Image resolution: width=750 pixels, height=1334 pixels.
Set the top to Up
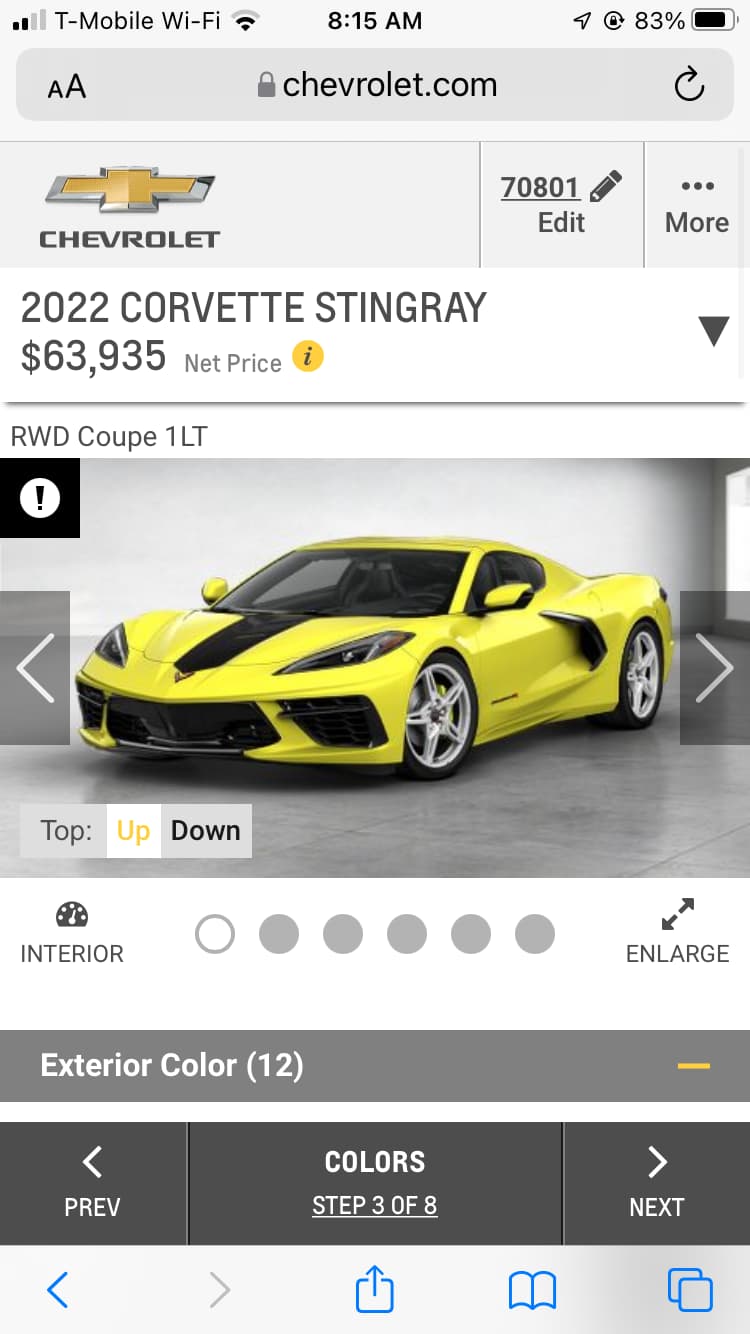point(133,831)
